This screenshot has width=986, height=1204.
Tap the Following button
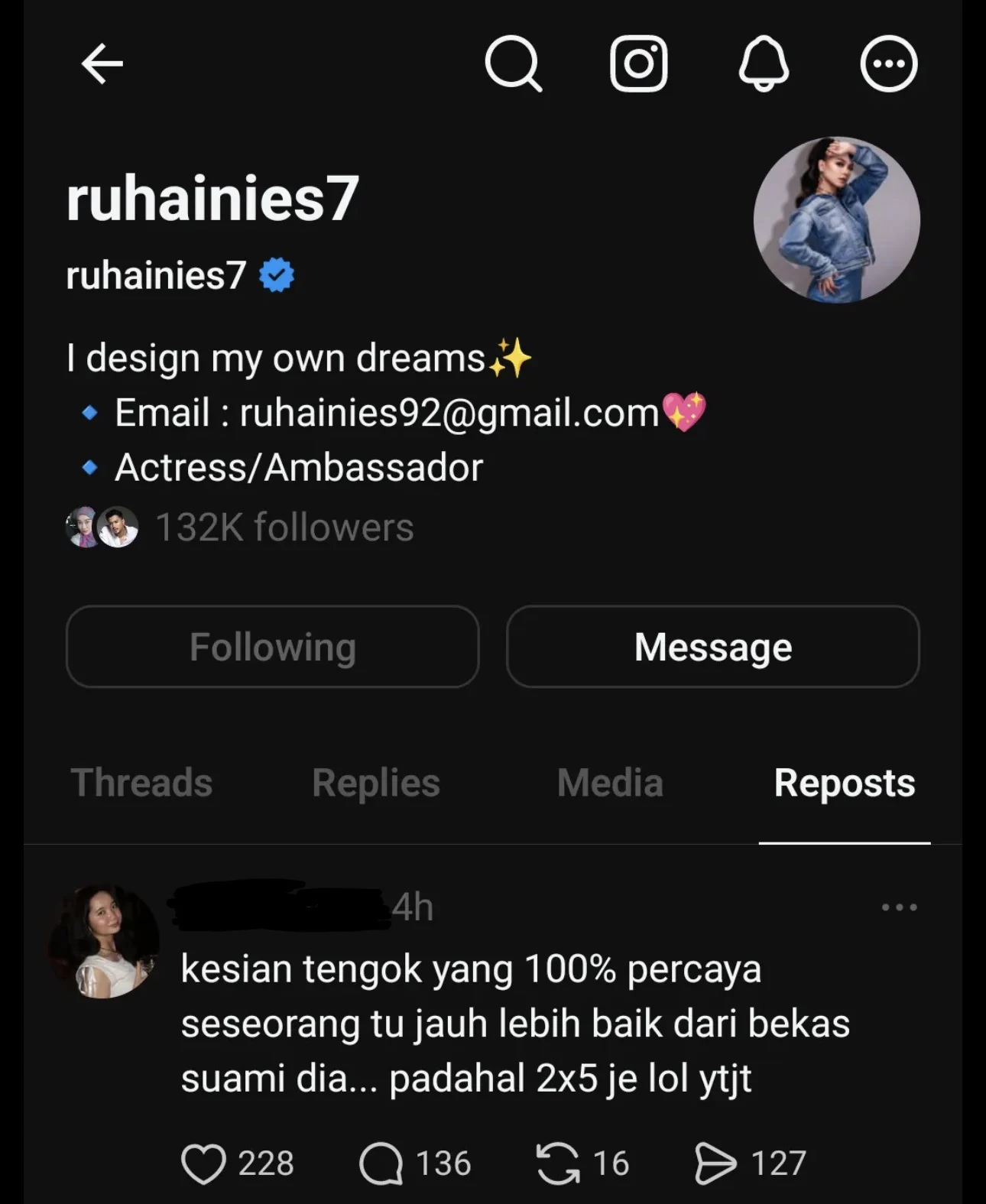click(x=272, y=647)
